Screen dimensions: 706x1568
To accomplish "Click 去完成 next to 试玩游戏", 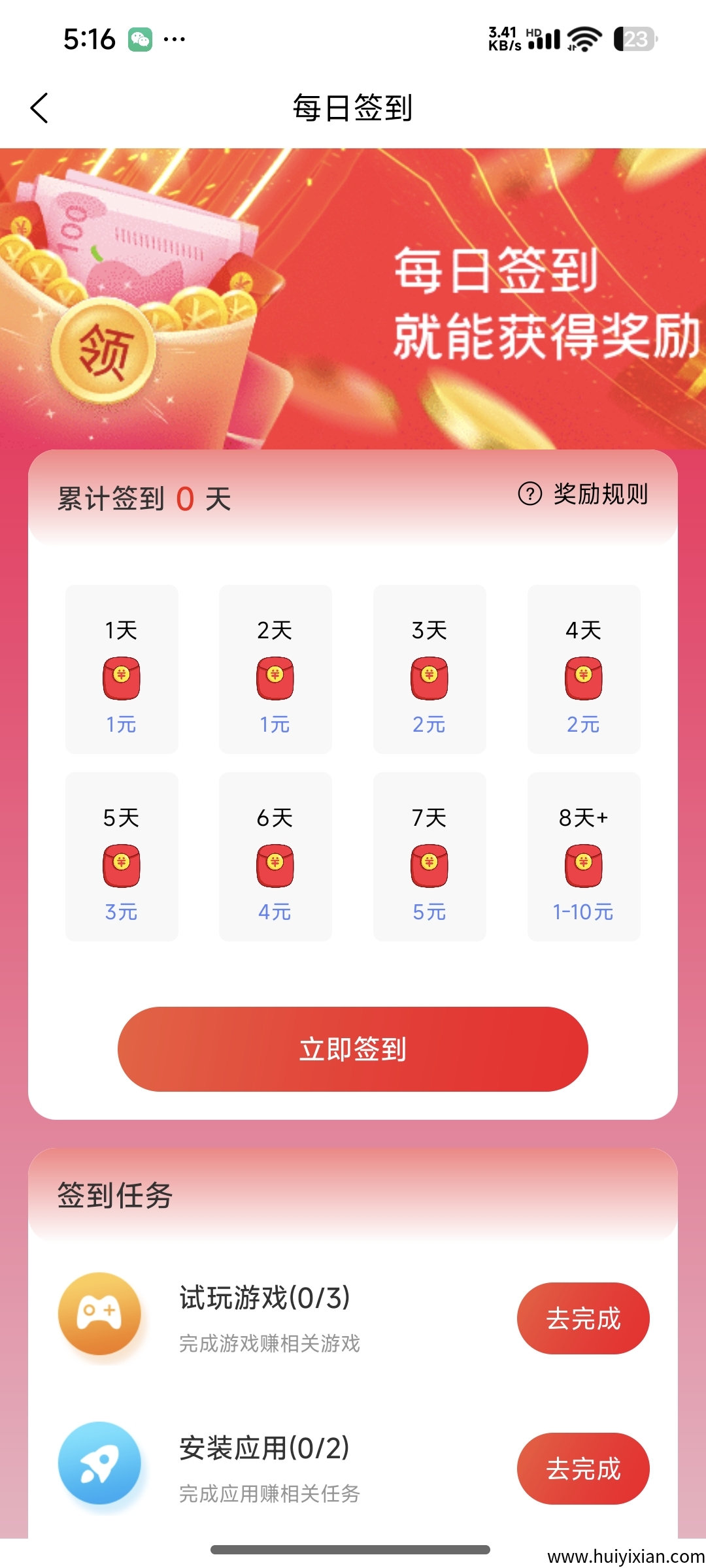I will click(584, 1318).
